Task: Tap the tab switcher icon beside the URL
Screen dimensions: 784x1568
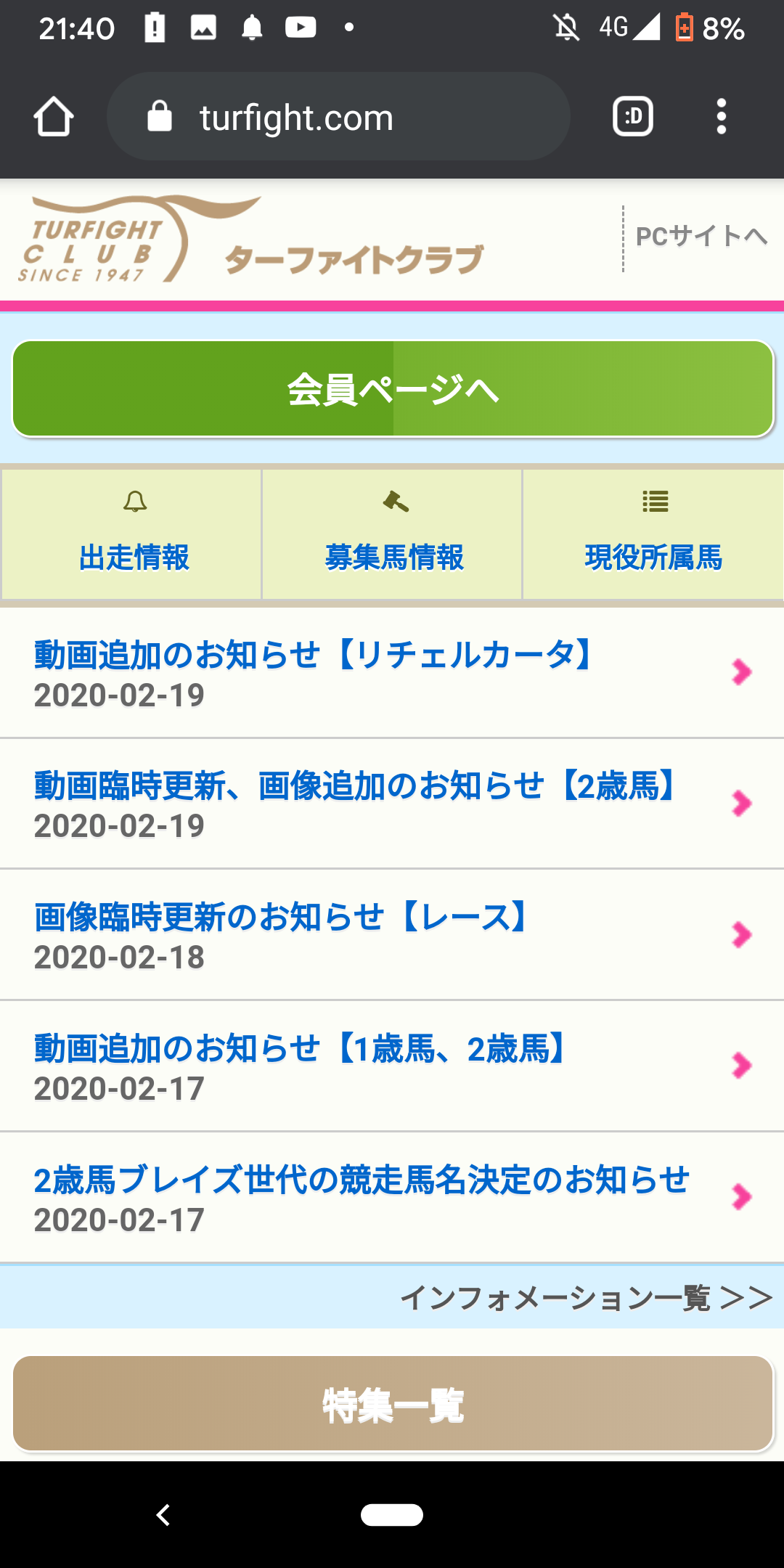Action: [631, 116]
